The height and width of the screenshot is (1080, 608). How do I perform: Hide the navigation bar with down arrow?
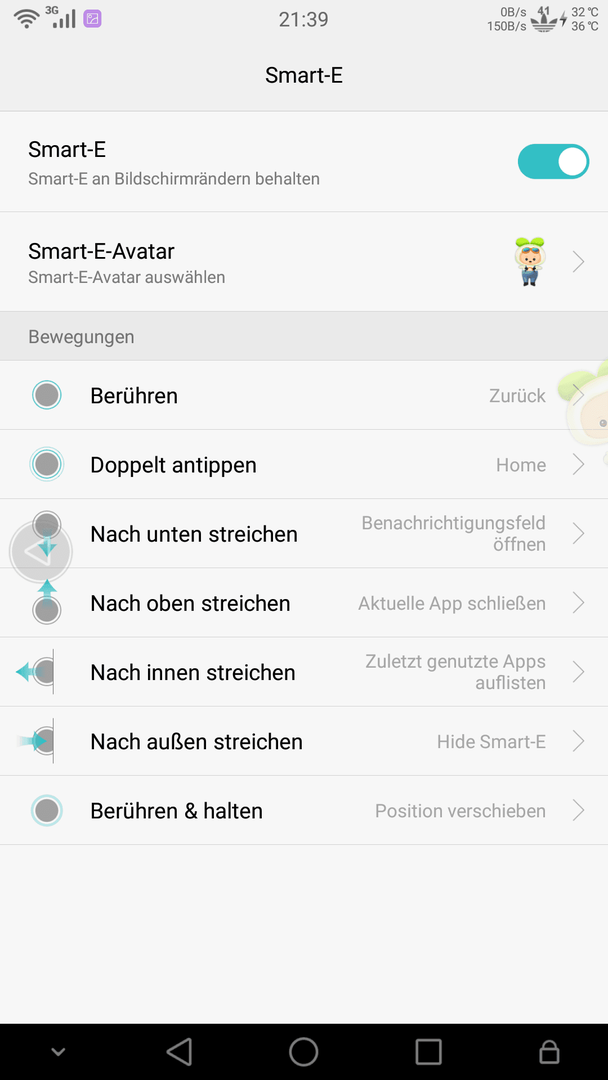tap(59, 1052)
